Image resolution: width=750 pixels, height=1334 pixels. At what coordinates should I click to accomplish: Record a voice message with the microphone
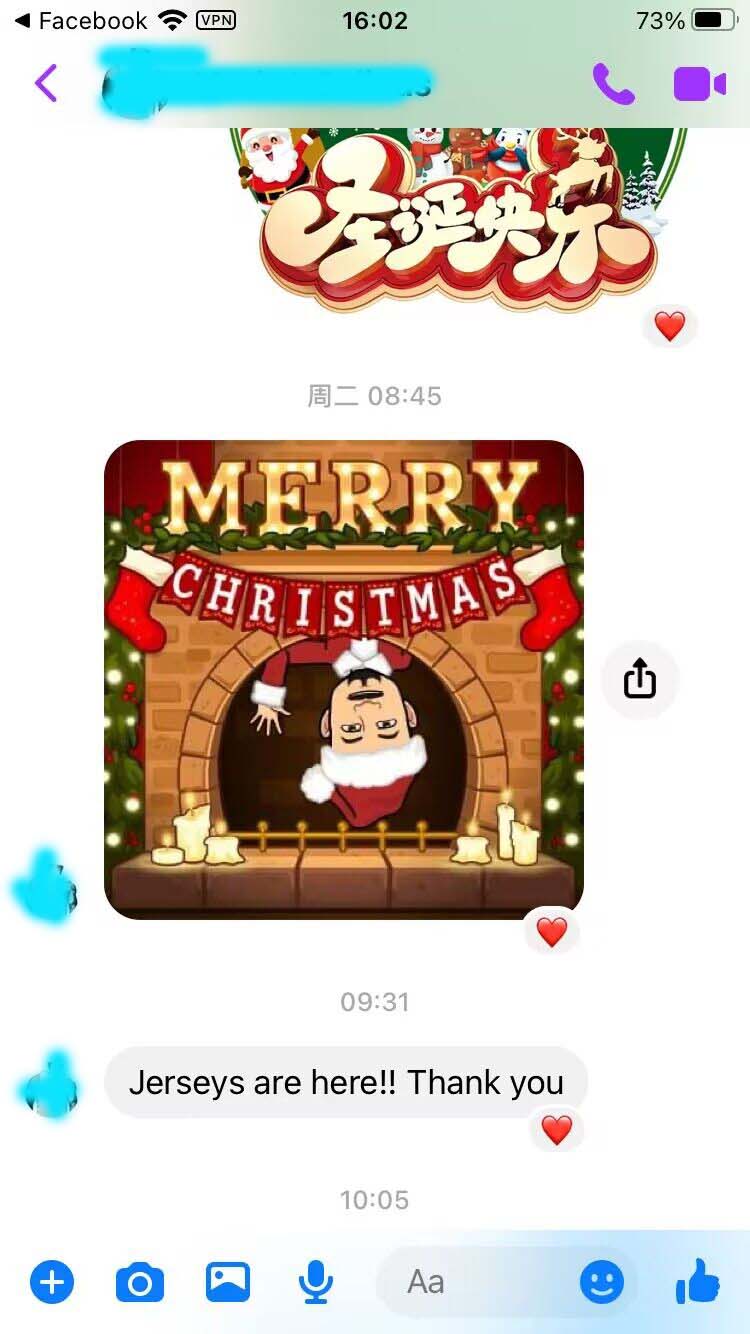click(x=316, y=1282)
